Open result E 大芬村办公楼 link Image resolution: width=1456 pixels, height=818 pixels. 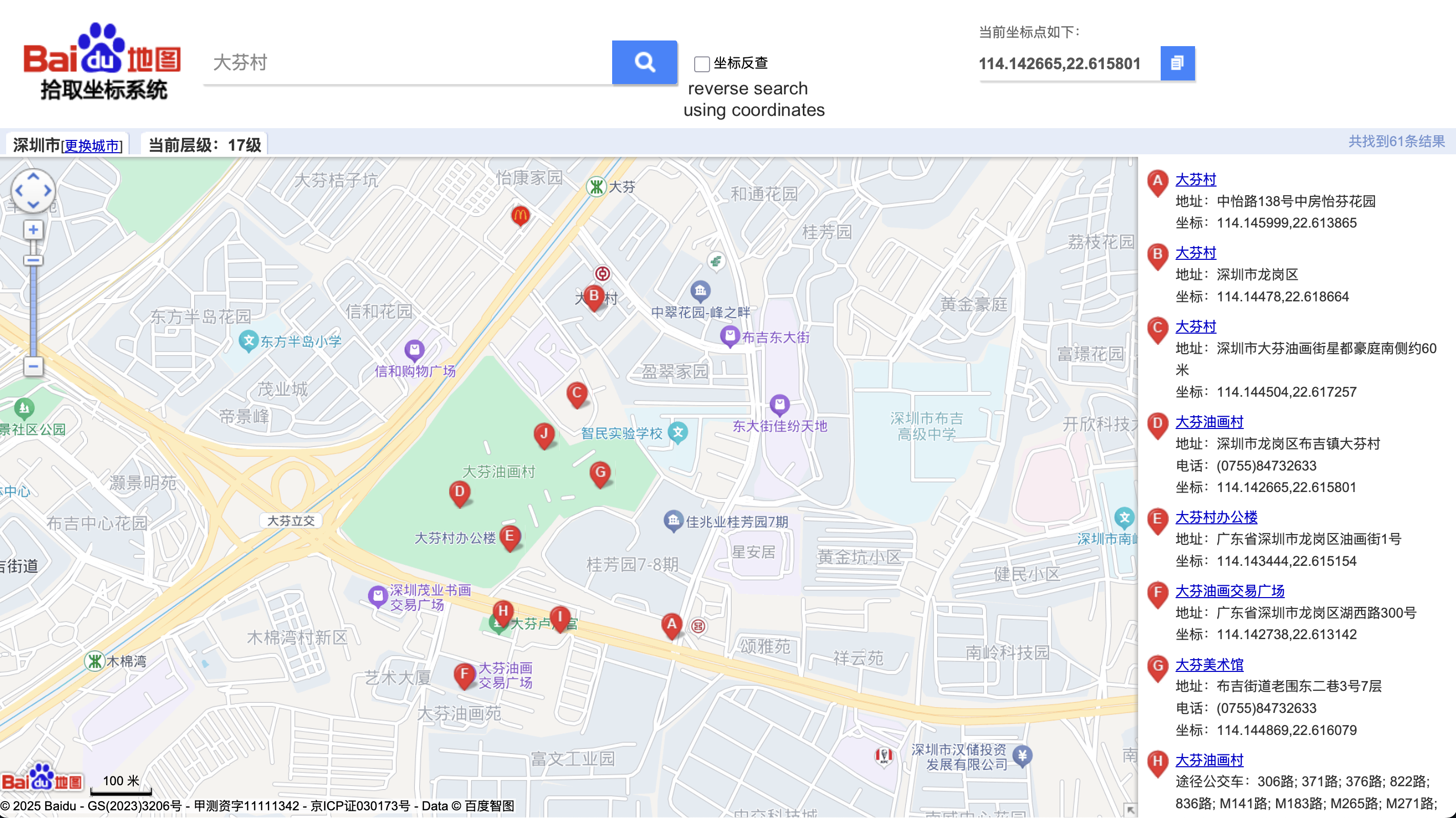(x=1216, y=517)
